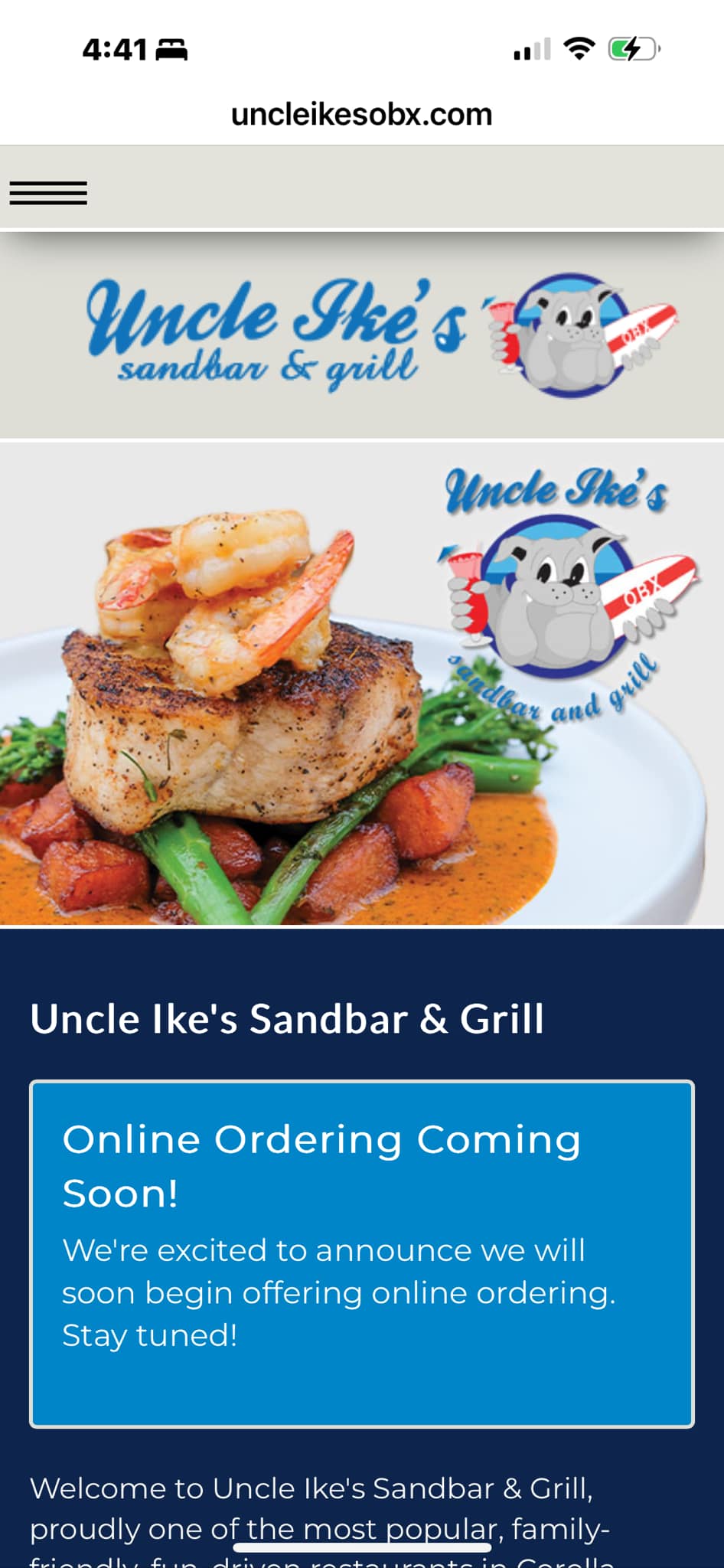Tap the uncleikesobx.com address bar
The image size is (724, 1568).
pyautogui.click(x=361, y=115)
